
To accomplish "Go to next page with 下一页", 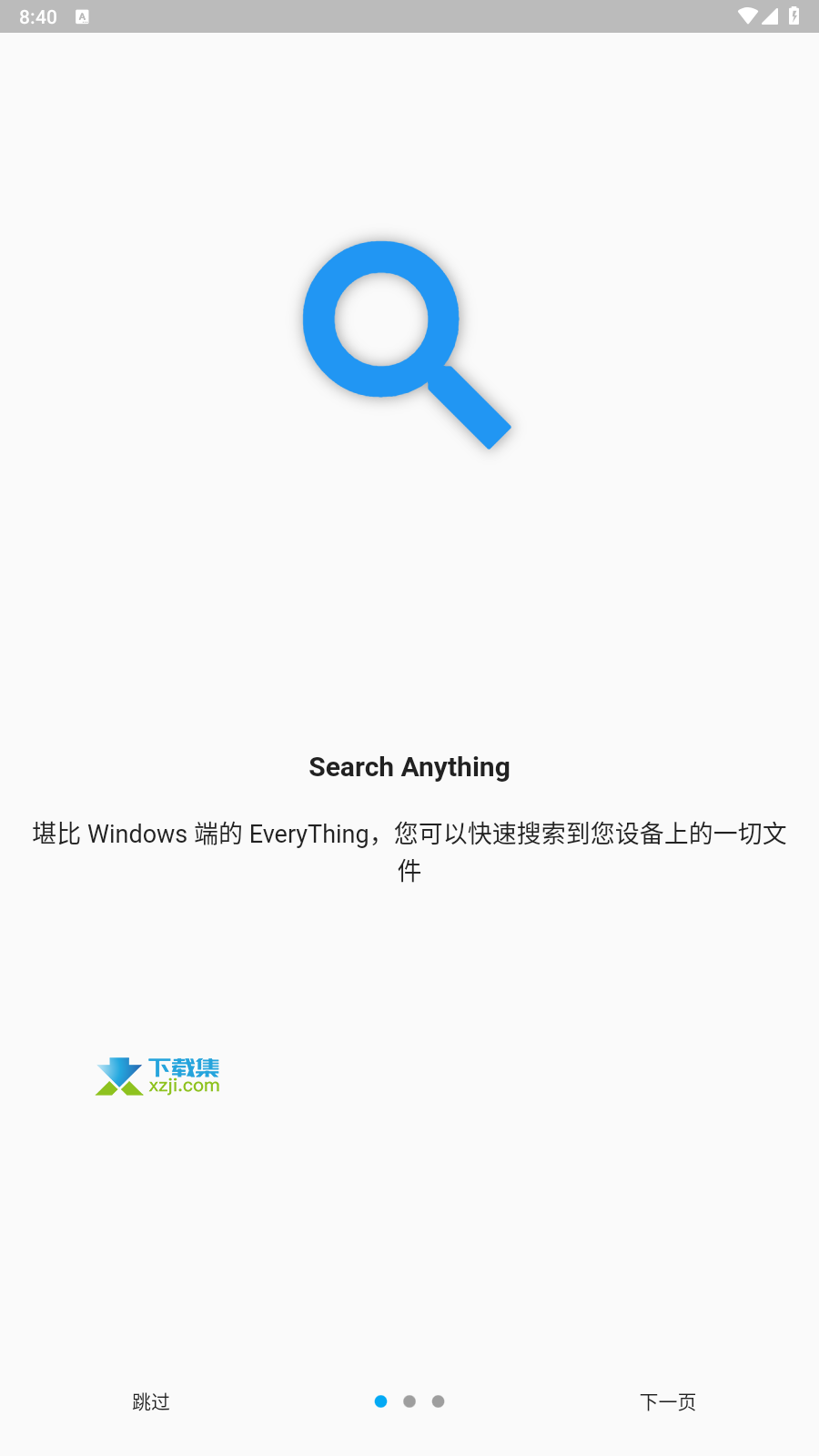I will 668,1401.
